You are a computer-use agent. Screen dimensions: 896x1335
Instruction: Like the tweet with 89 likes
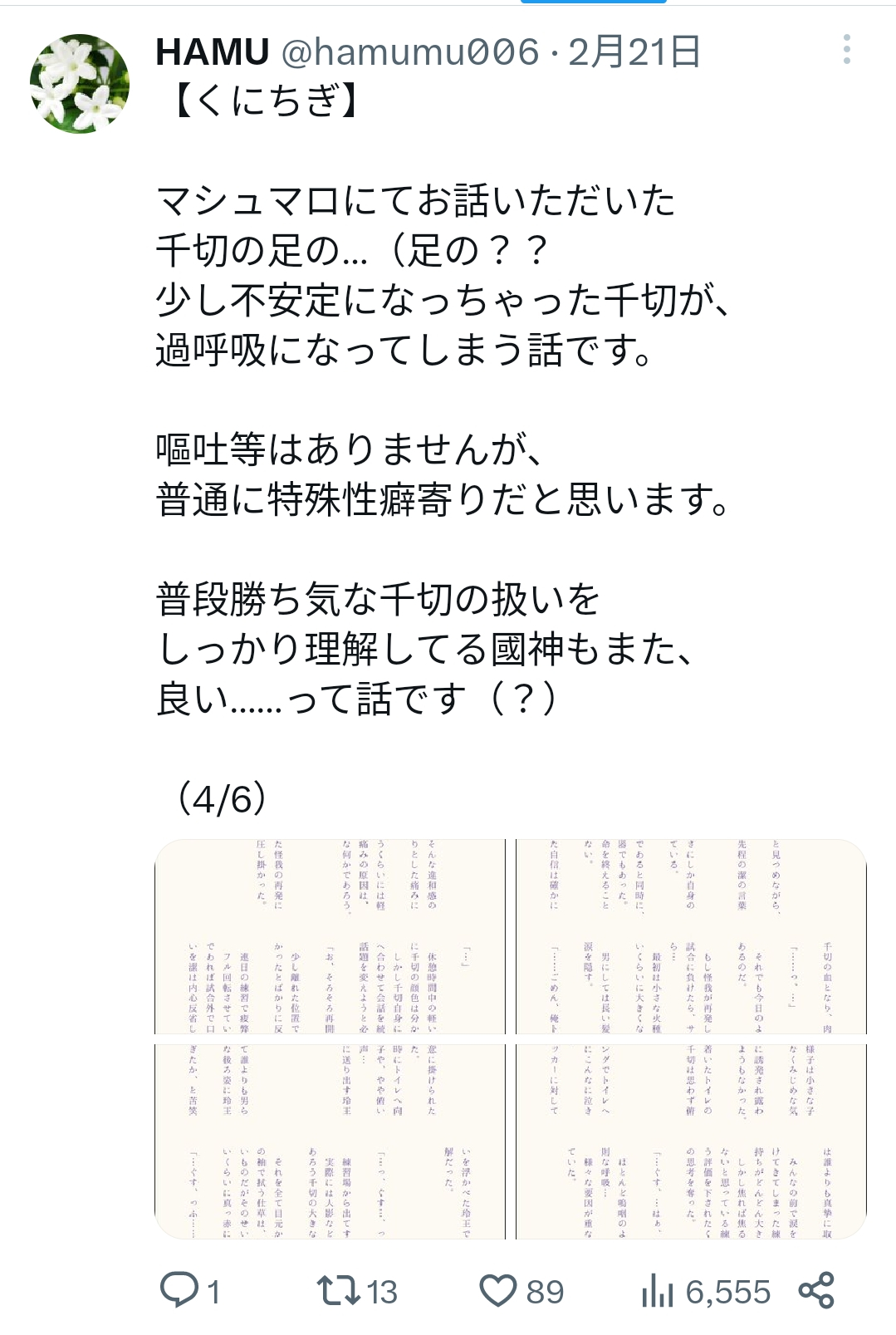(x=521, y=1291)
